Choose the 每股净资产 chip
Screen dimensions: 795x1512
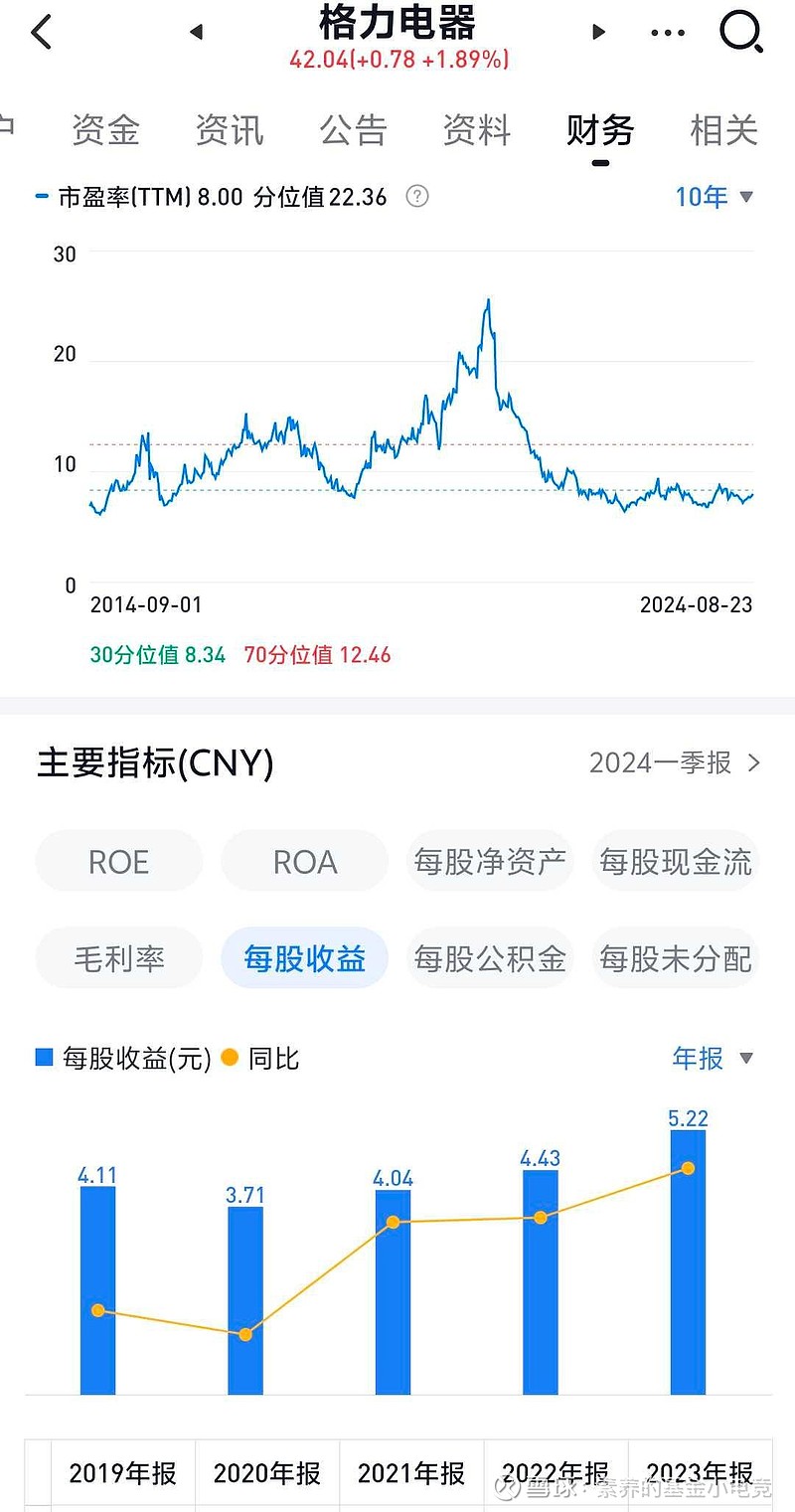490,862
